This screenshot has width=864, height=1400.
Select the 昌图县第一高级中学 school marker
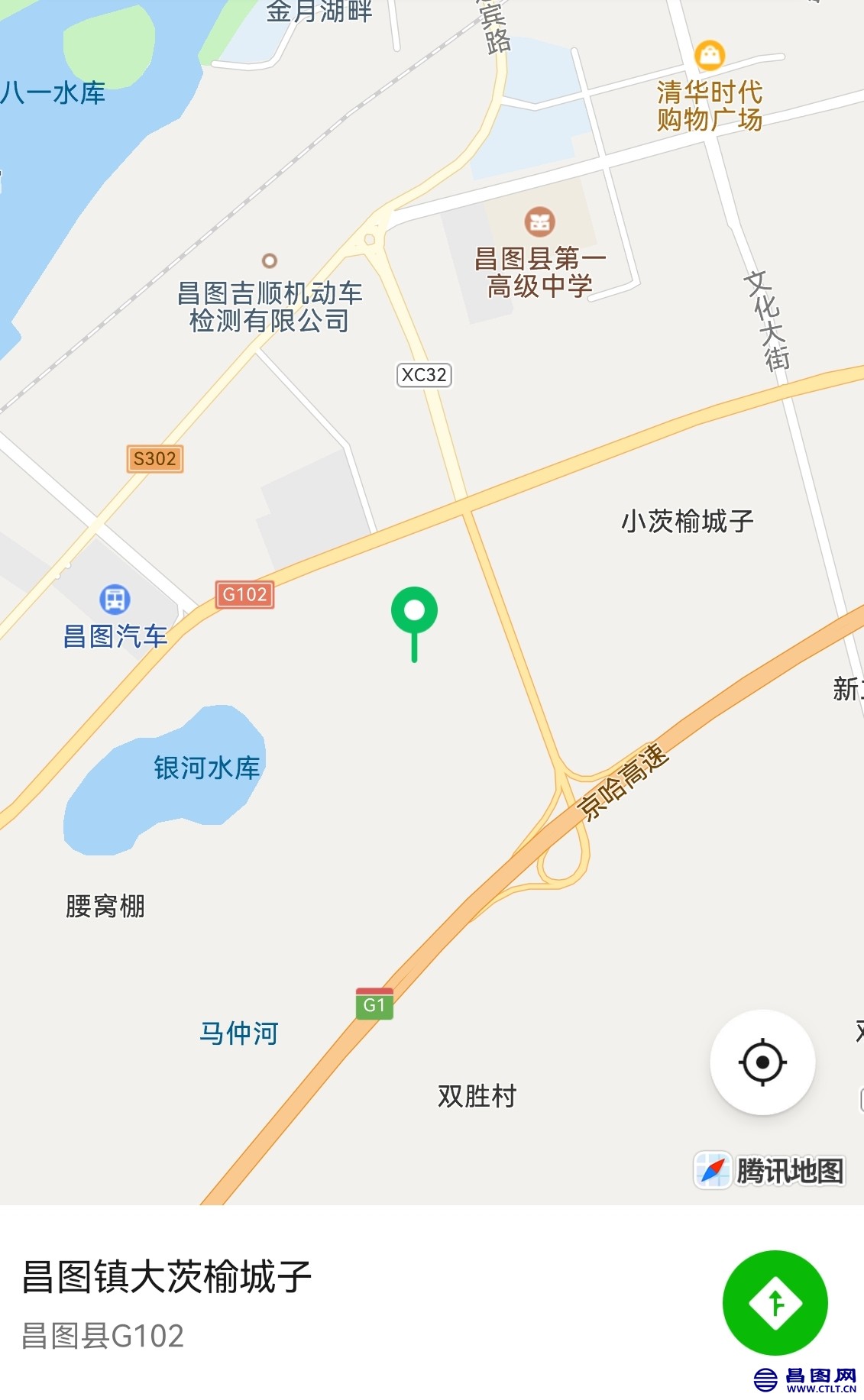539,222
